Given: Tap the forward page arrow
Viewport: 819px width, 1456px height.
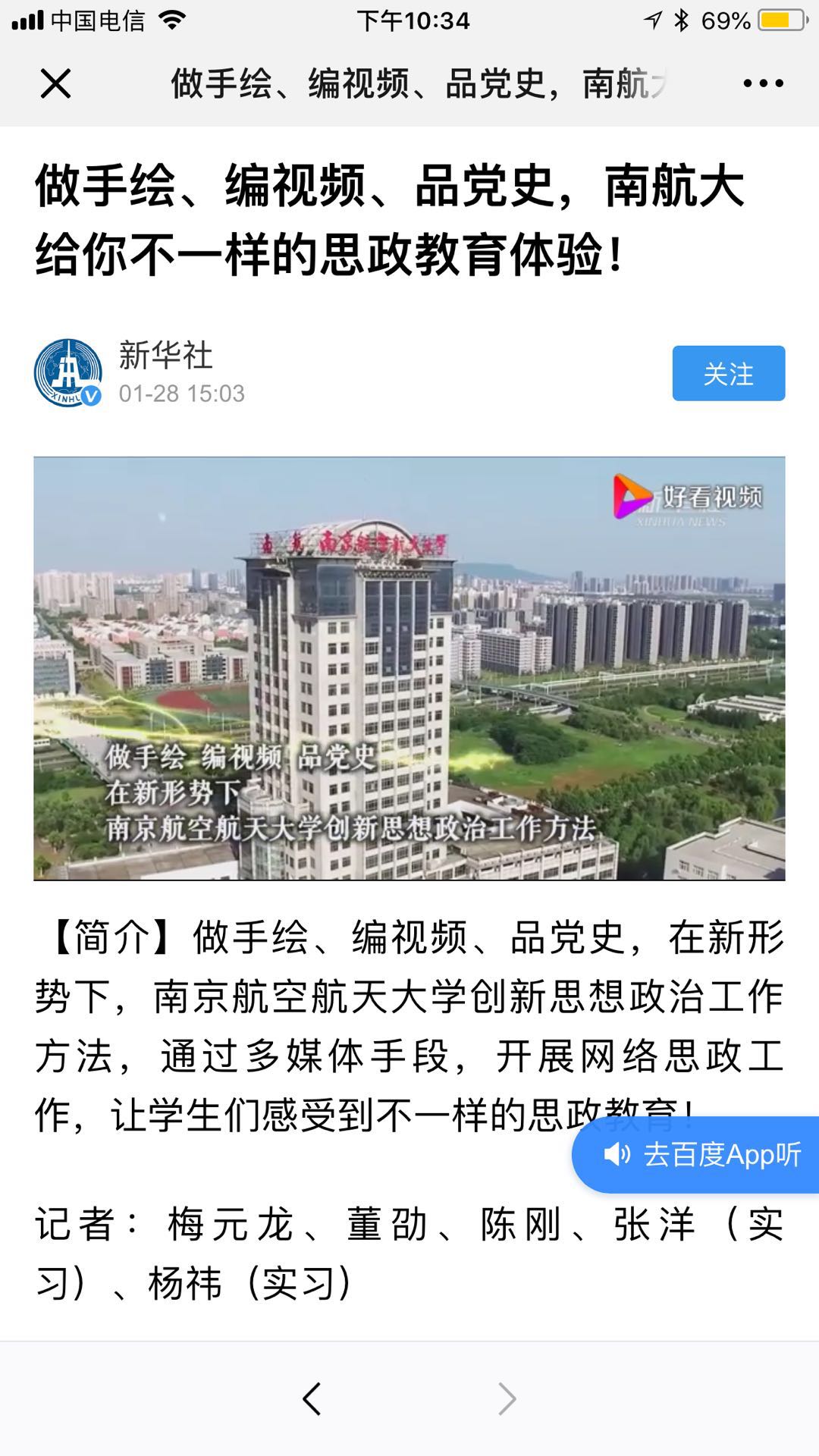Looking at the screenshot, I should [507, 1399].
